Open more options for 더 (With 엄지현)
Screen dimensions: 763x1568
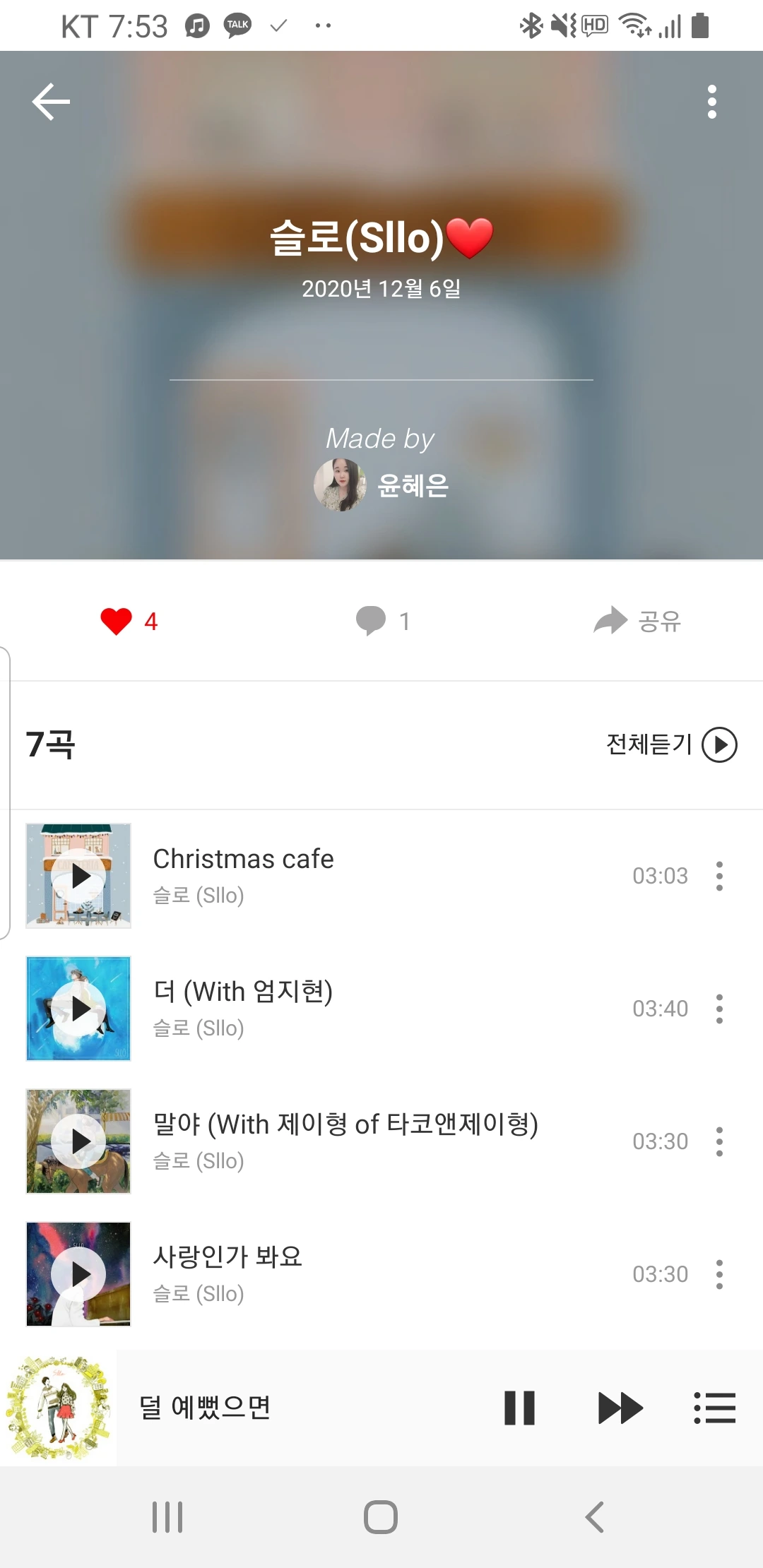pos(719,1009)
